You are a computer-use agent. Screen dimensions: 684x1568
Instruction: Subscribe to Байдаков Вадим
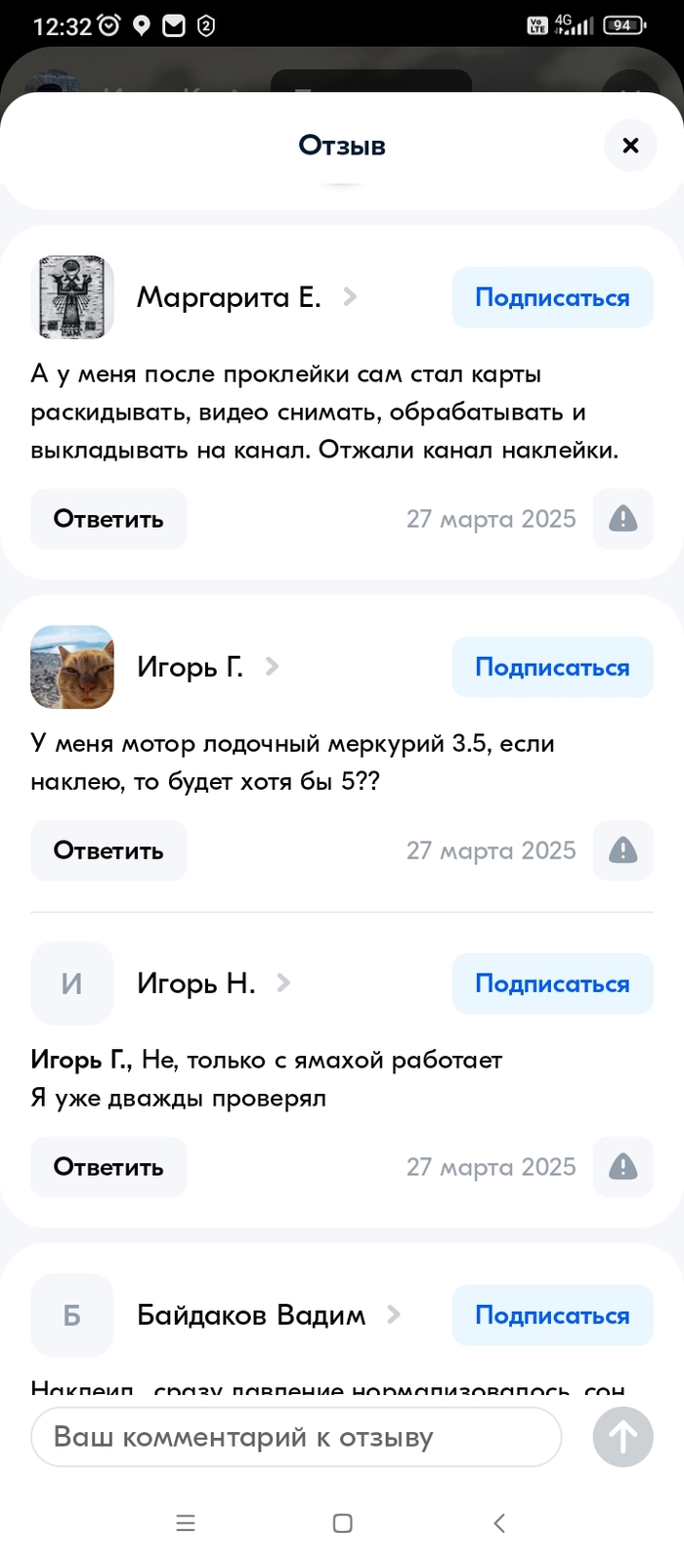(x=552, y=1315)
